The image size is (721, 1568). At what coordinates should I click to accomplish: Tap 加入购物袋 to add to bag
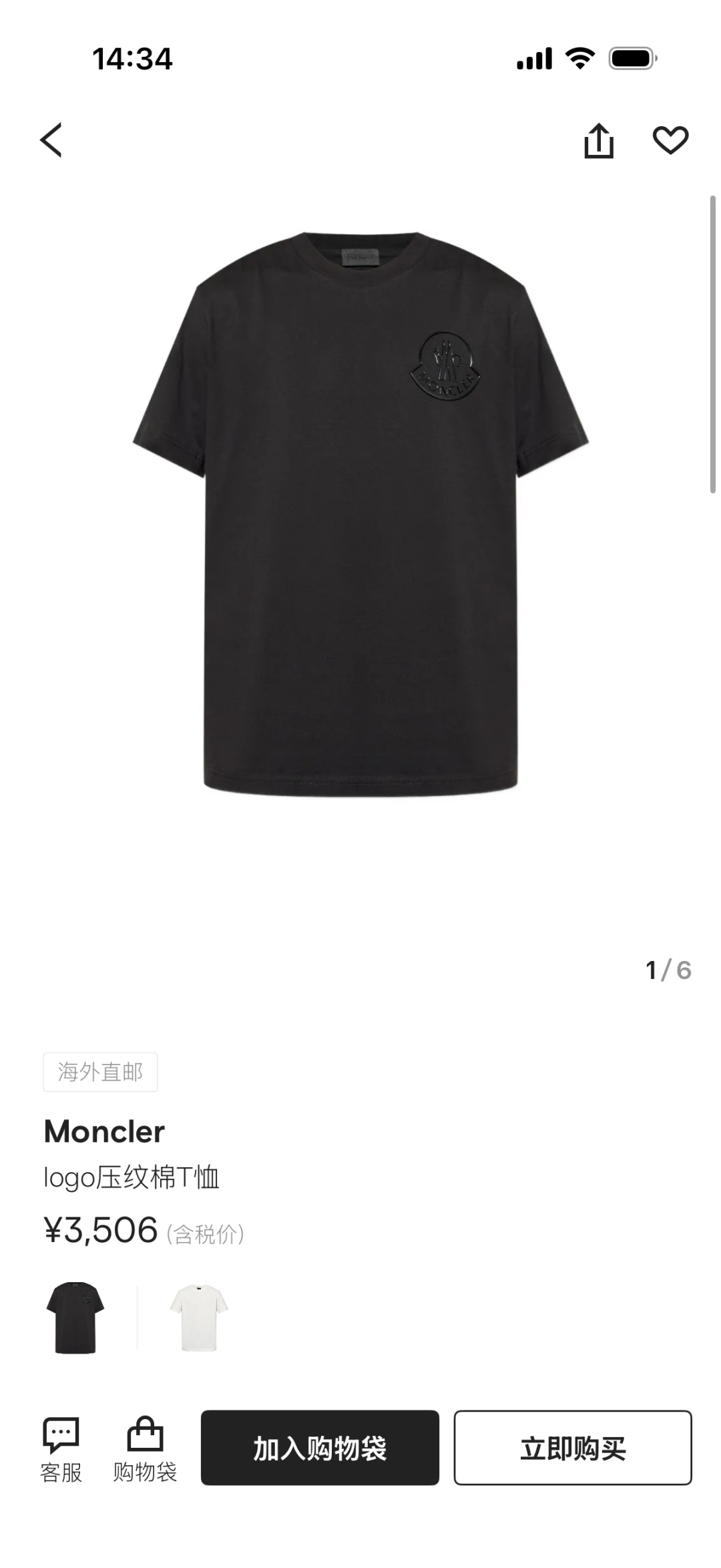tap(320, 1448)
